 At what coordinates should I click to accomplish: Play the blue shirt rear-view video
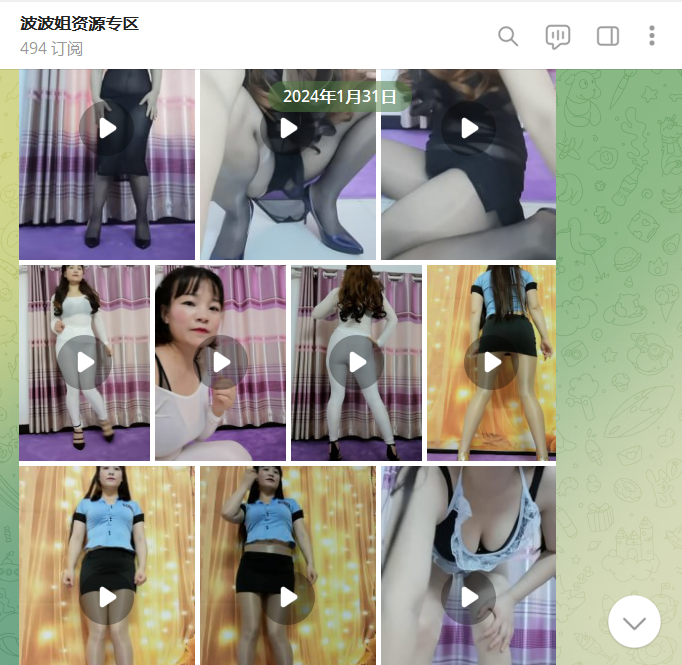pos(491,362)
